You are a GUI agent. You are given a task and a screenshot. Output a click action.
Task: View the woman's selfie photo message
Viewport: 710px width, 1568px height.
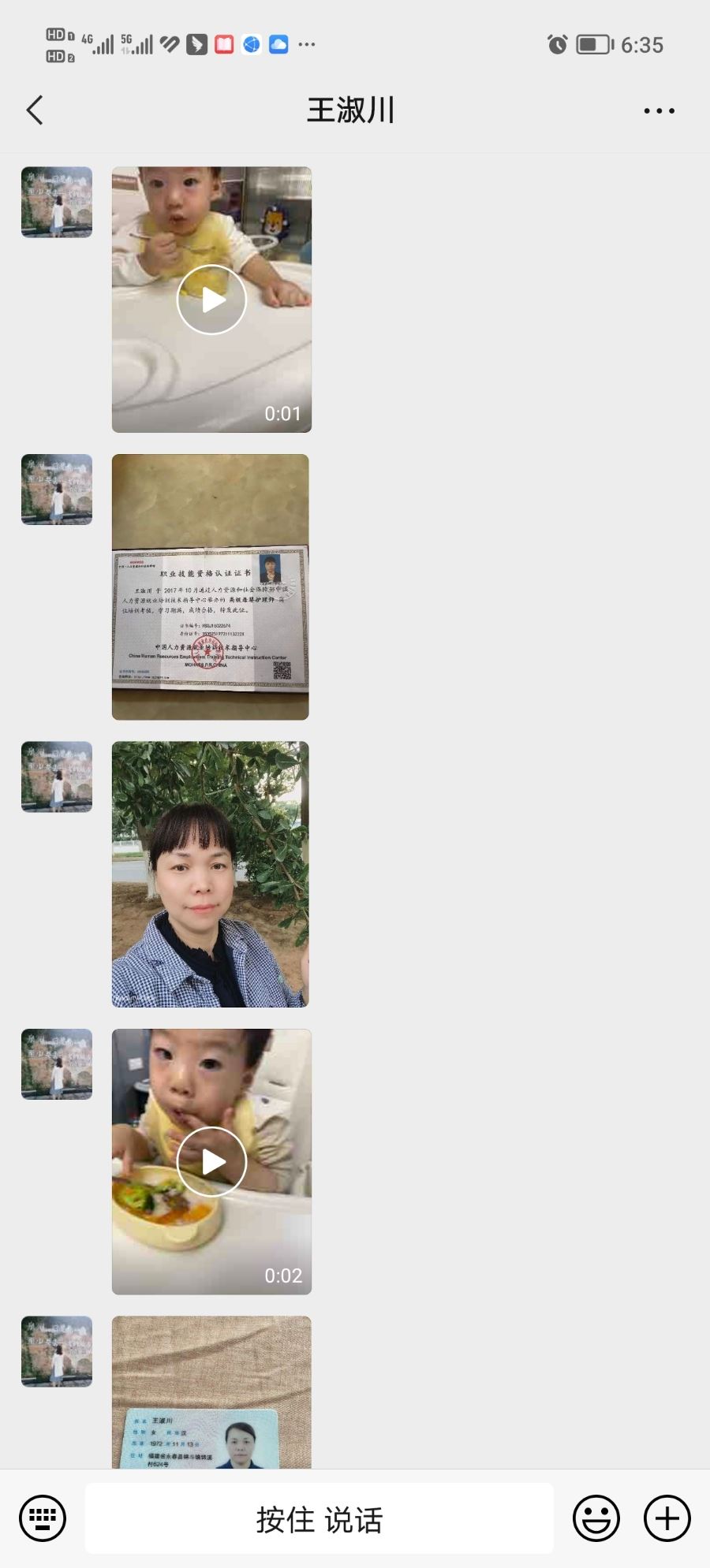tap(211, 874)
